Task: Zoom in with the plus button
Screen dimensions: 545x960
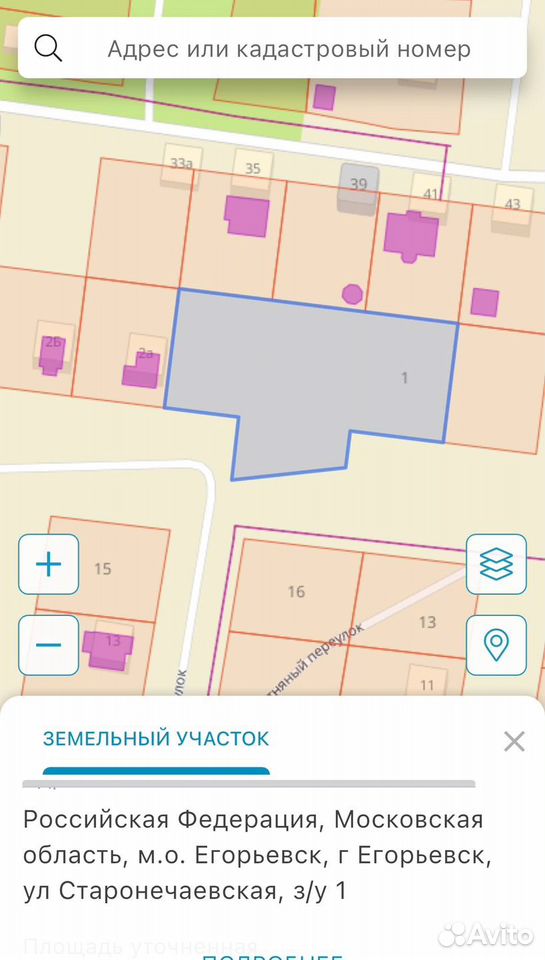Action: (48, 564)
